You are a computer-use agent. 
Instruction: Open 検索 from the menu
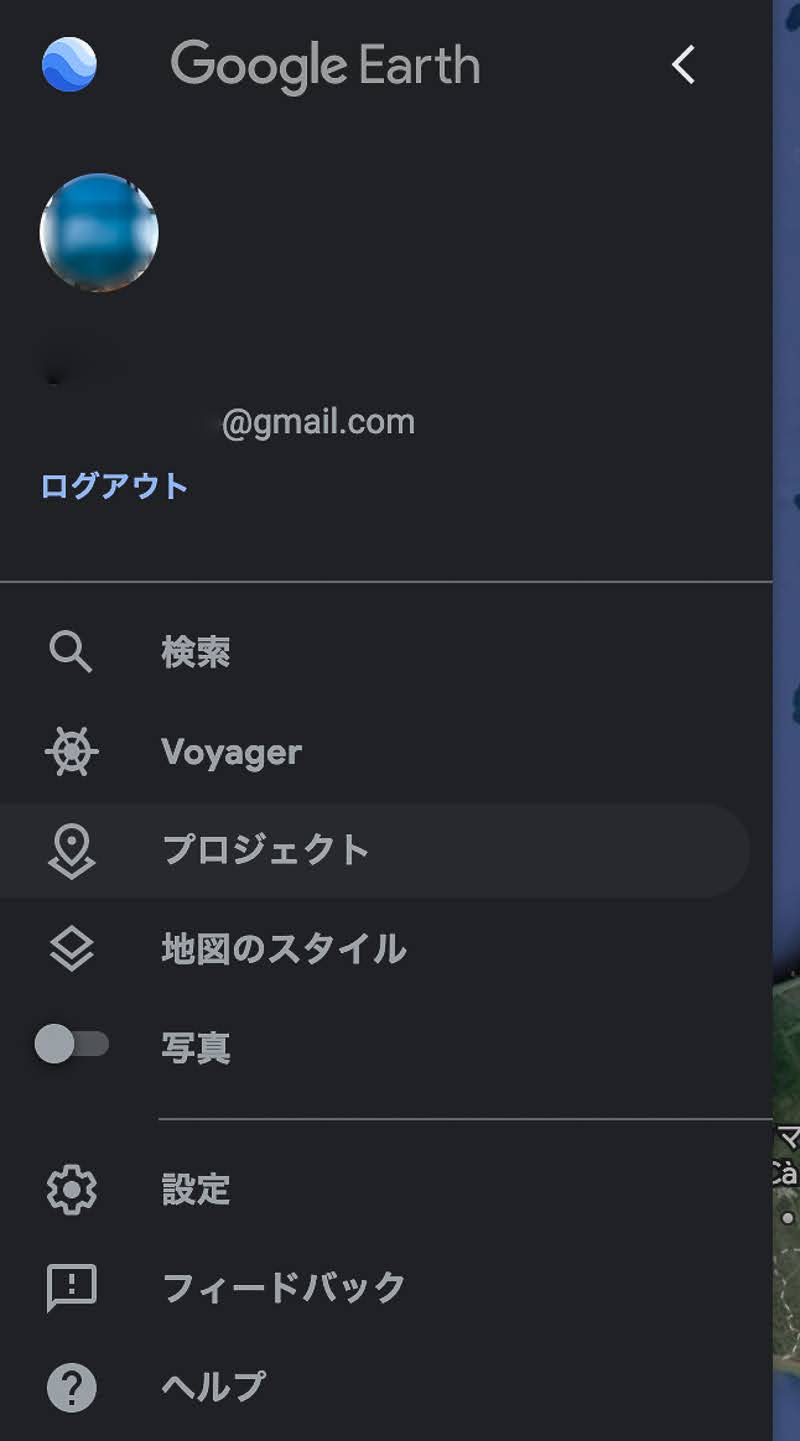coord(196,653)
